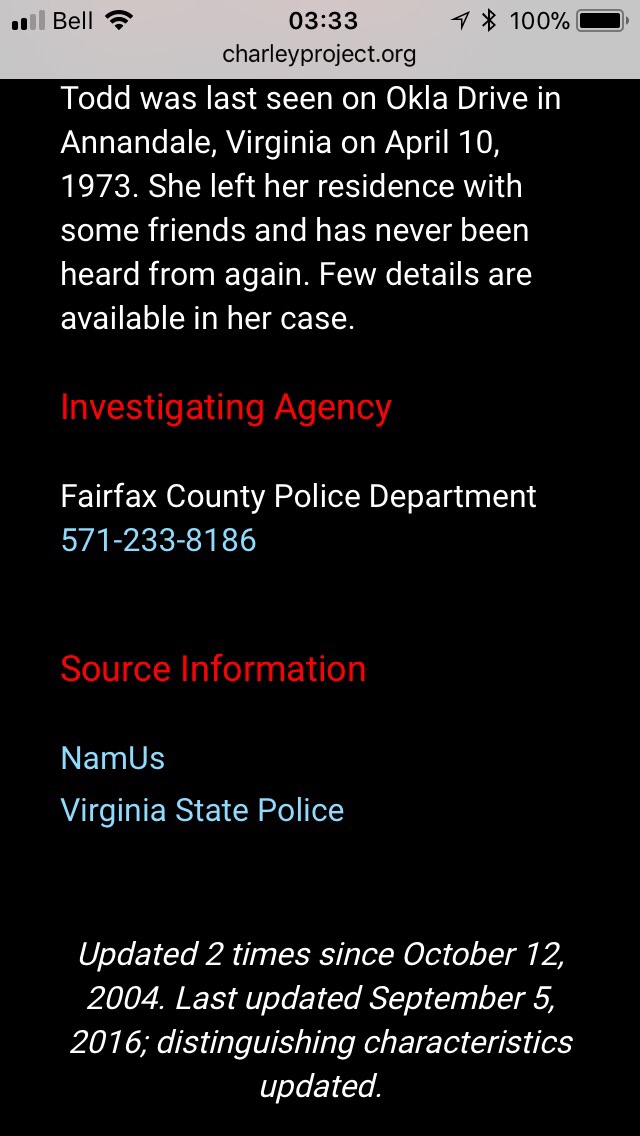Call Fairfax County Police at 571-233-8186
640x1136 pixels.
pos(158,540)
